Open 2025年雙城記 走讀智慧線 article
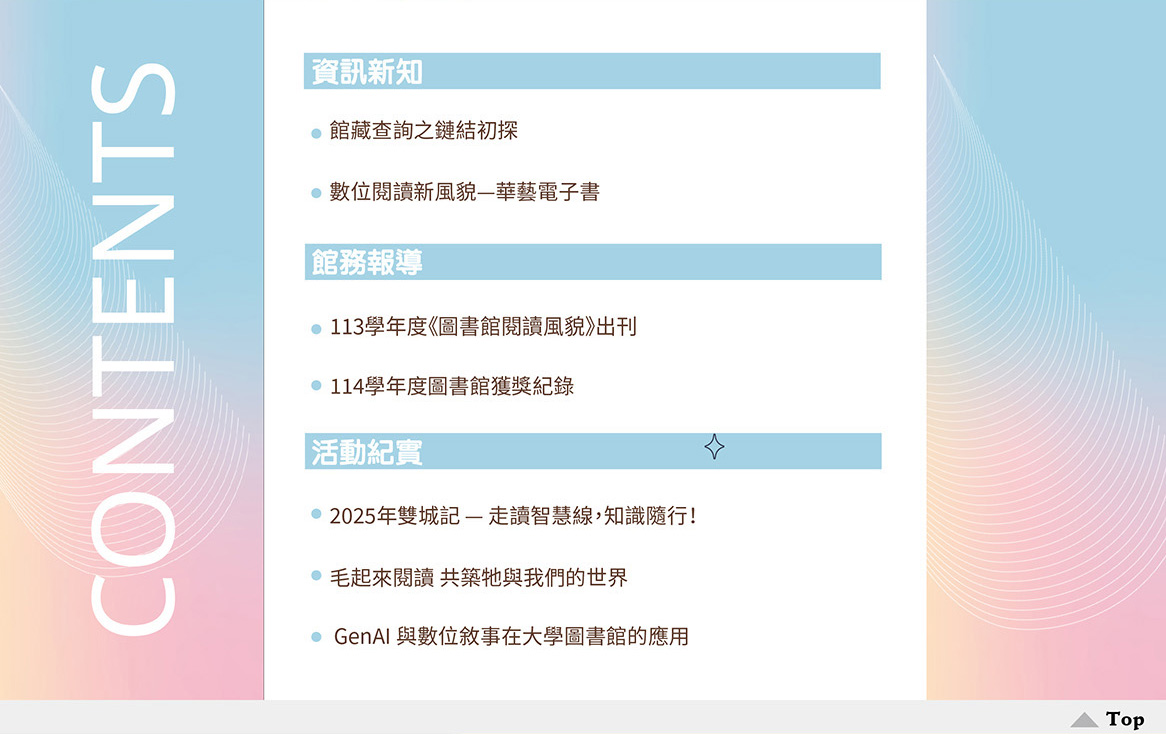Viewport: 1166px width, 734px height. (512, 517)
